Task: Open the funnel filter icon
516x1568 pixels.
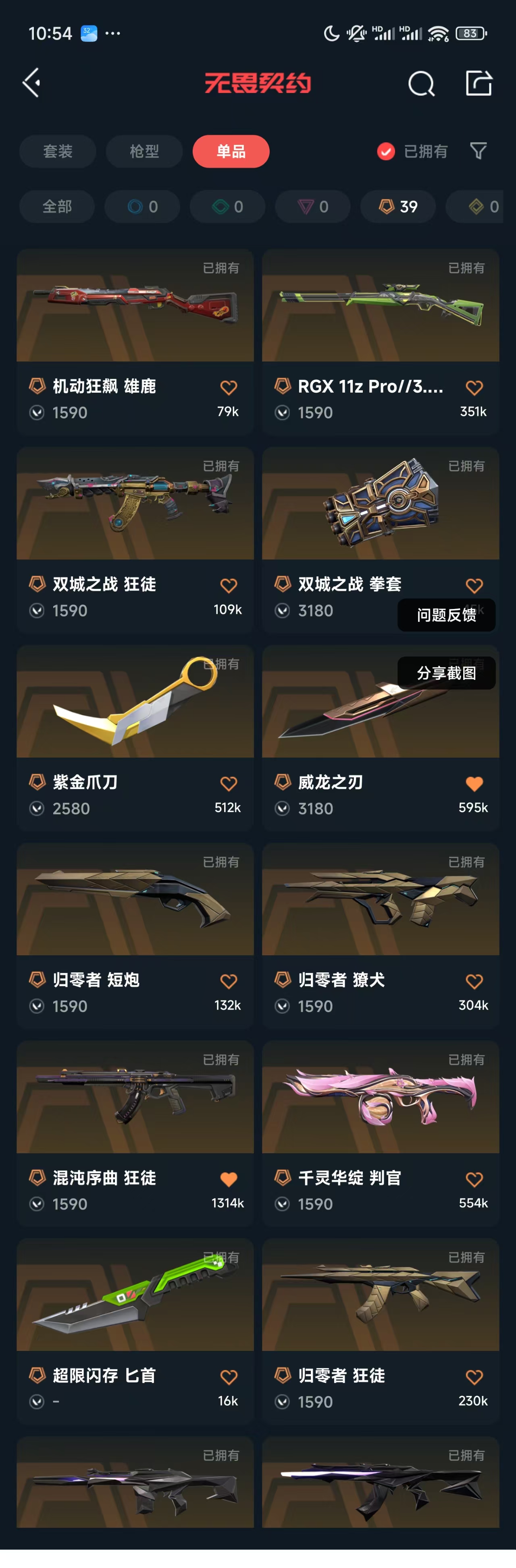Action: click(478, 151)
